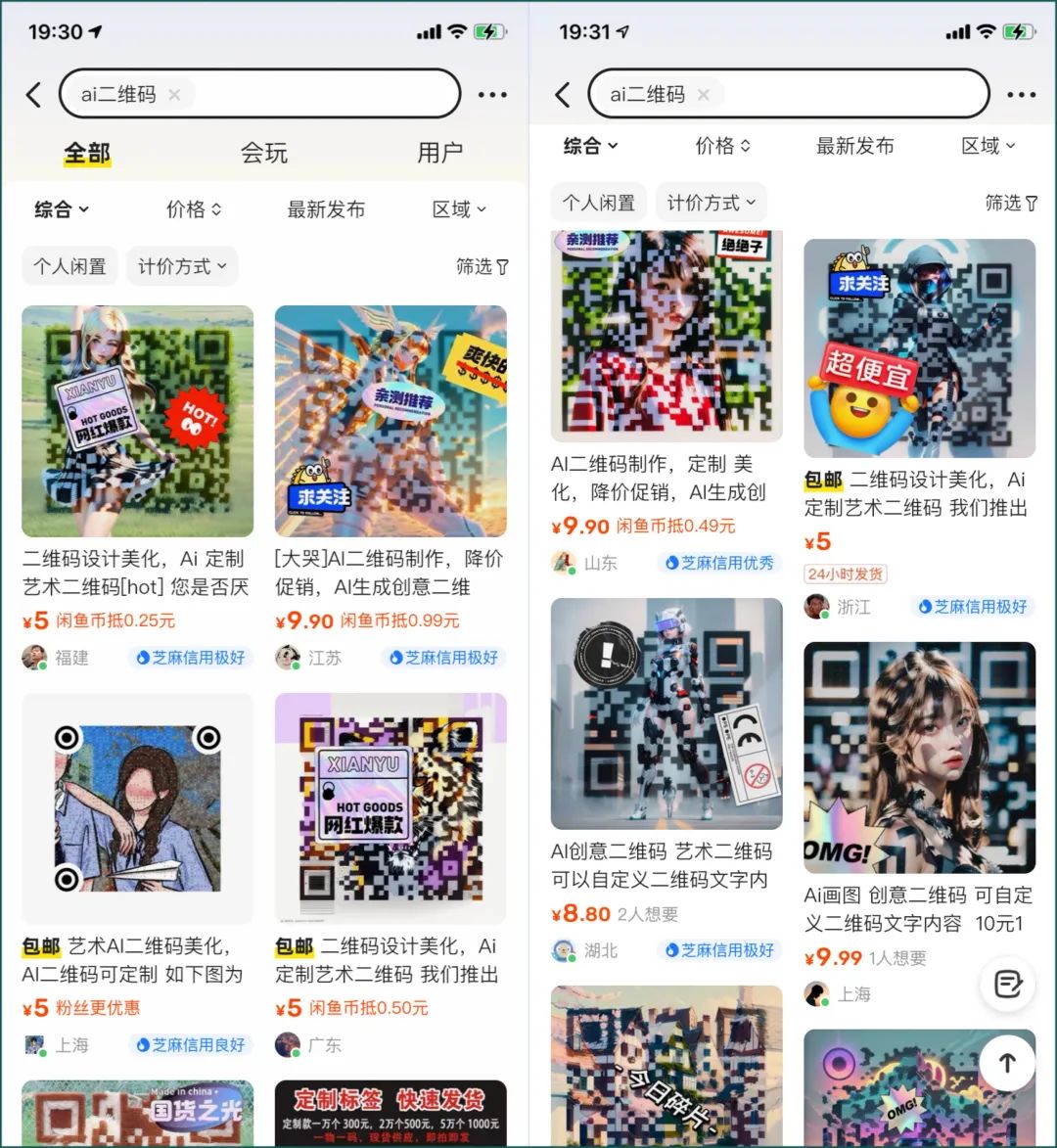Open the 综合 sorting dropdown
The height and width of the screenshot is (1148, 1057).
tap(61, 208)
